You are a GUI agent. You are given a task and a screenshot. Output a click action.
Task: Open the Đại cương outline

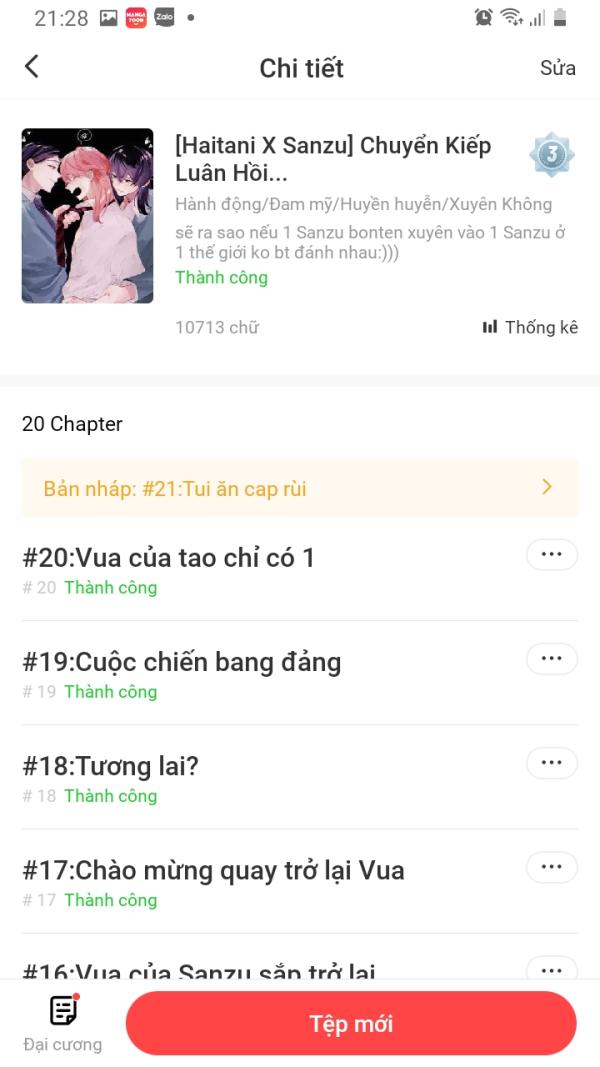click(63, 1023)
